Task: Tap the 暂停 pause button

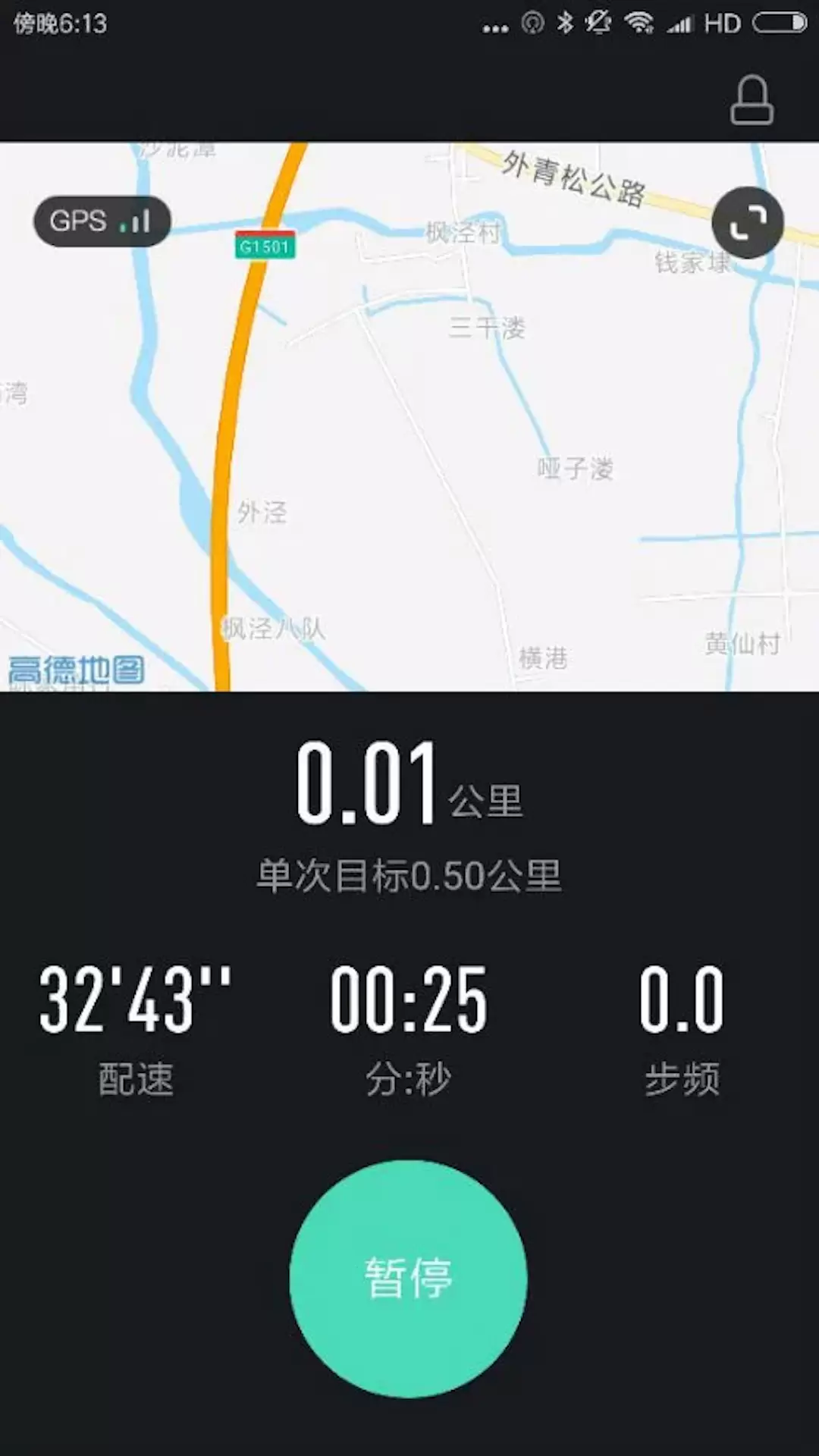Action: tap(408, 1279)
